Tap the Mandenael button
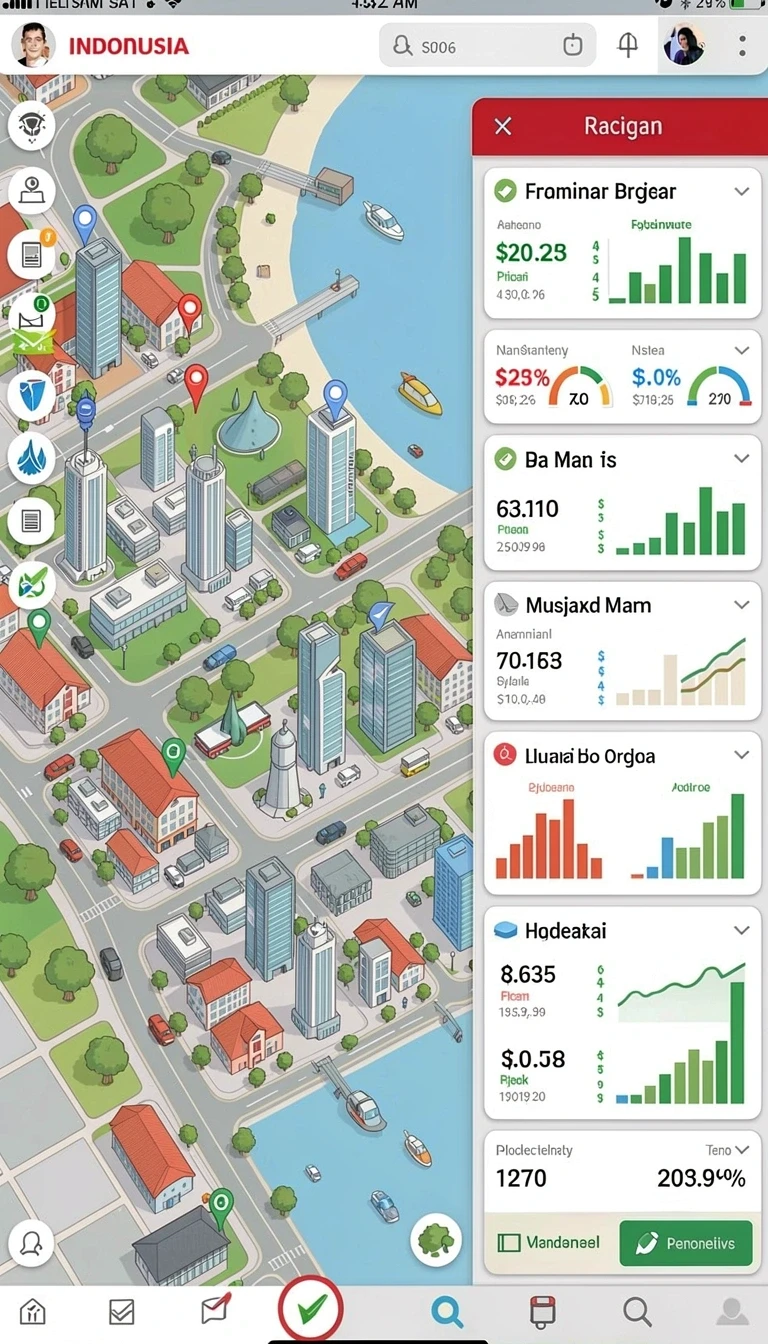The width and height of the screenshot is (768, 1344). click(549, 1243)
